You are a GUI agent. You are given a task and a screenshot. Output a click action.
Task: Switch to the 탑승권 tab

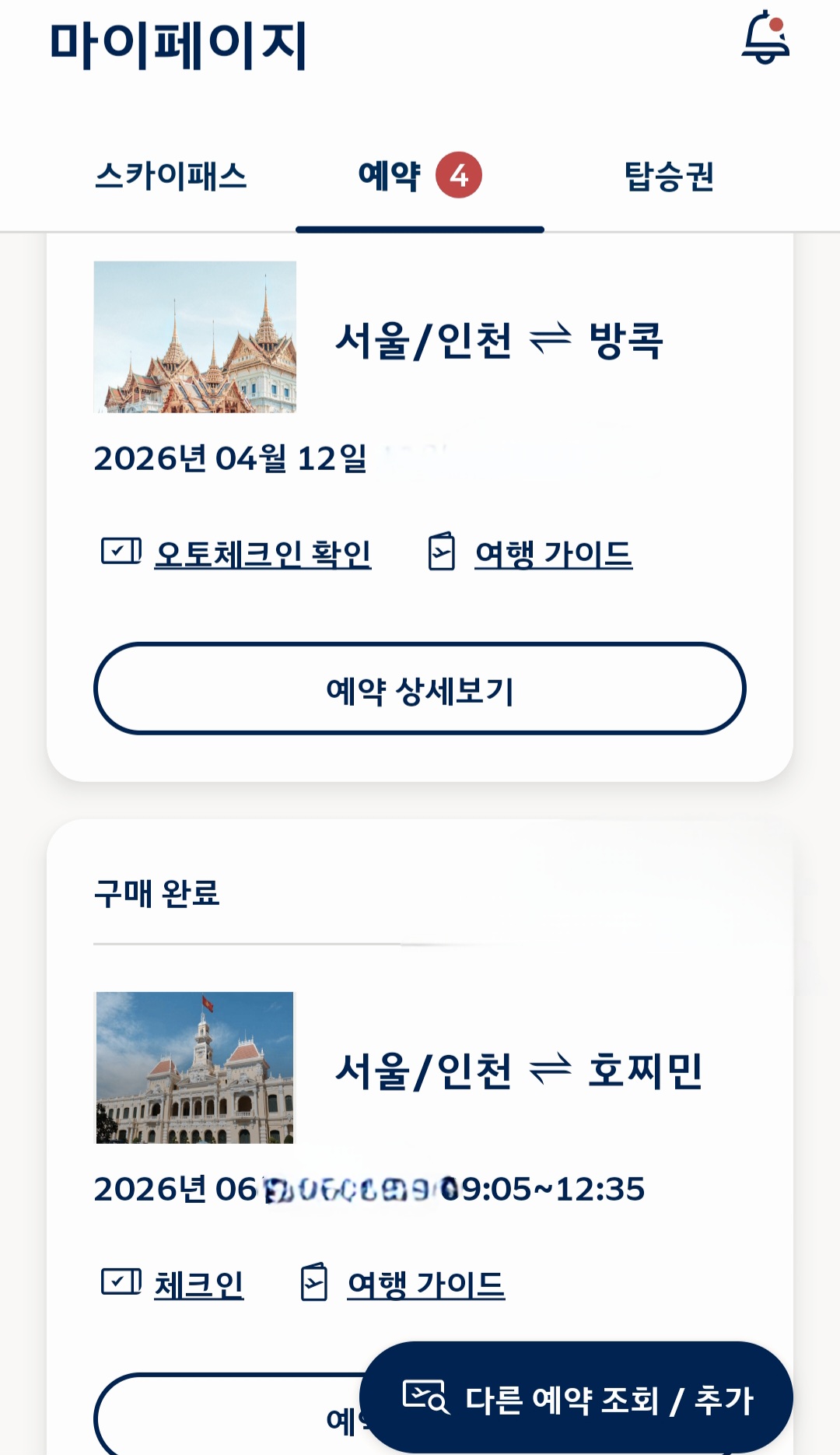pos(669,176)
